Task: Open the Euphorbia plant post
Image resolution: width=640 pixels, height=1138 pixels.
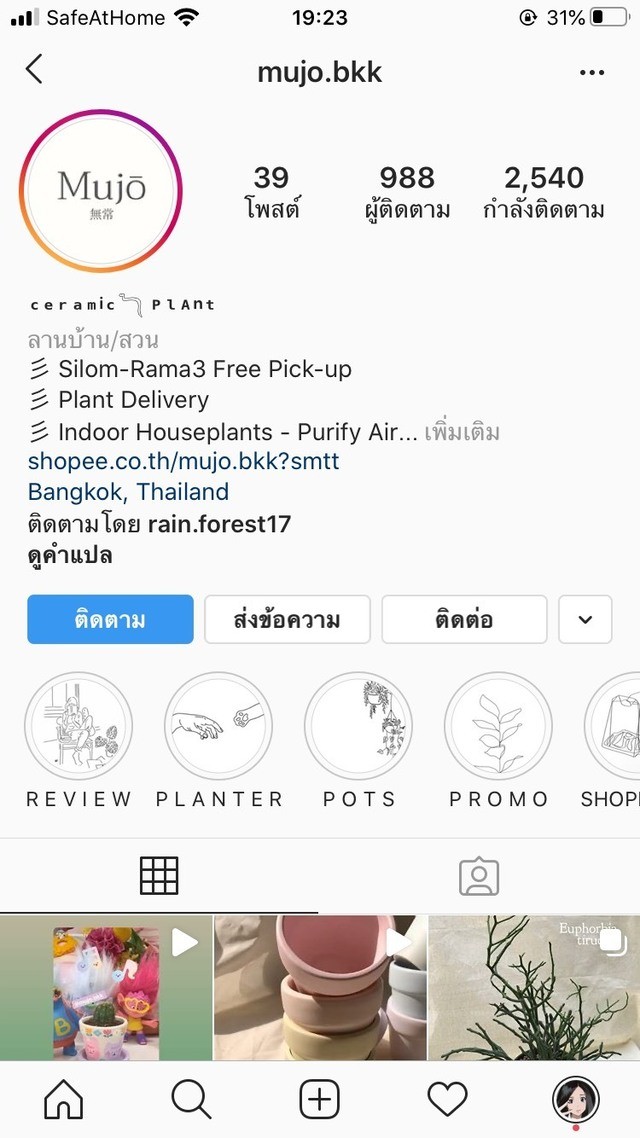Action: pos(534,988)
